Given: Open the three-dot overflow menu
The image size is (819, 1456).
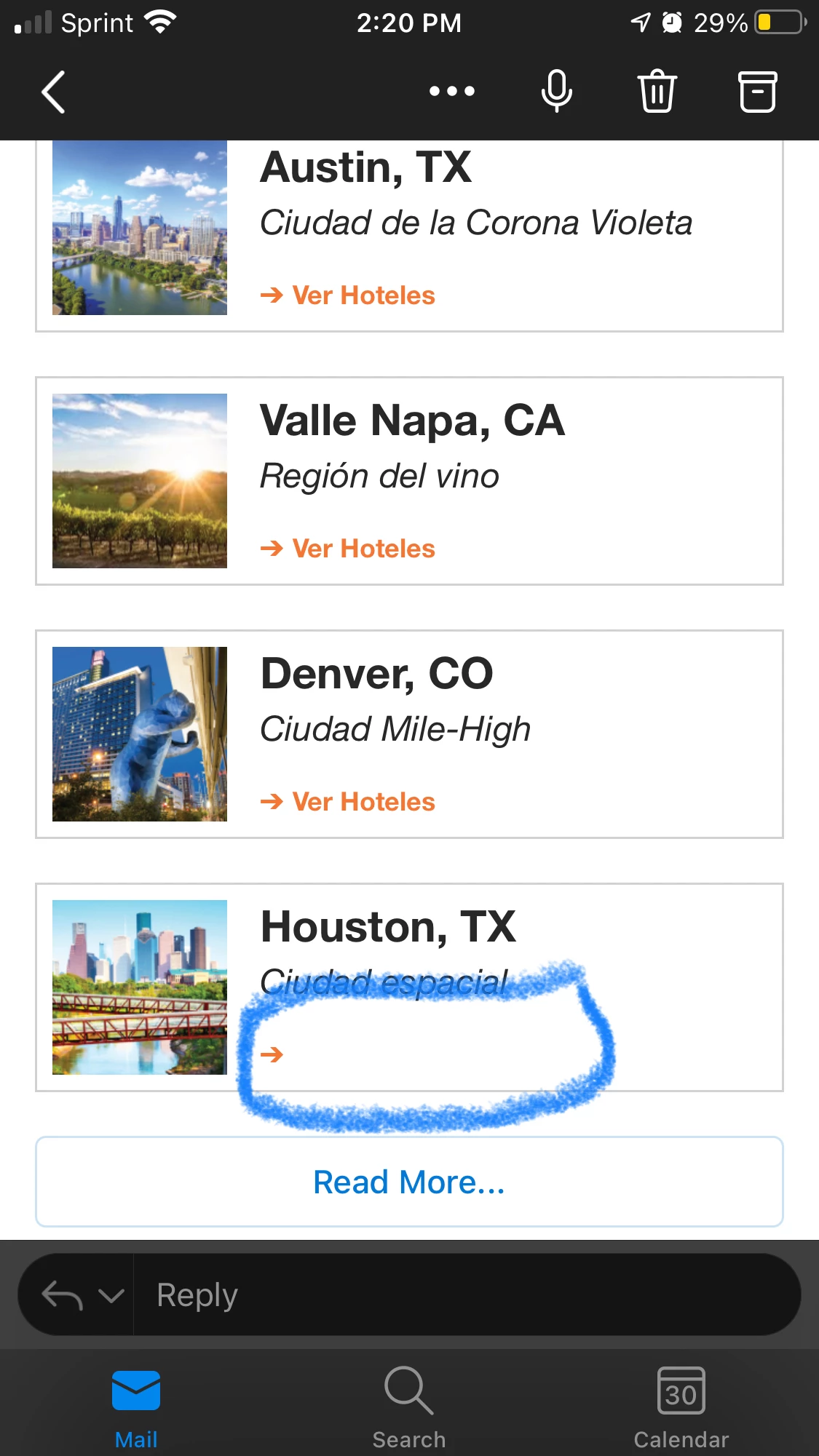Looking at the screenshot, I should [x=451, y=92].
